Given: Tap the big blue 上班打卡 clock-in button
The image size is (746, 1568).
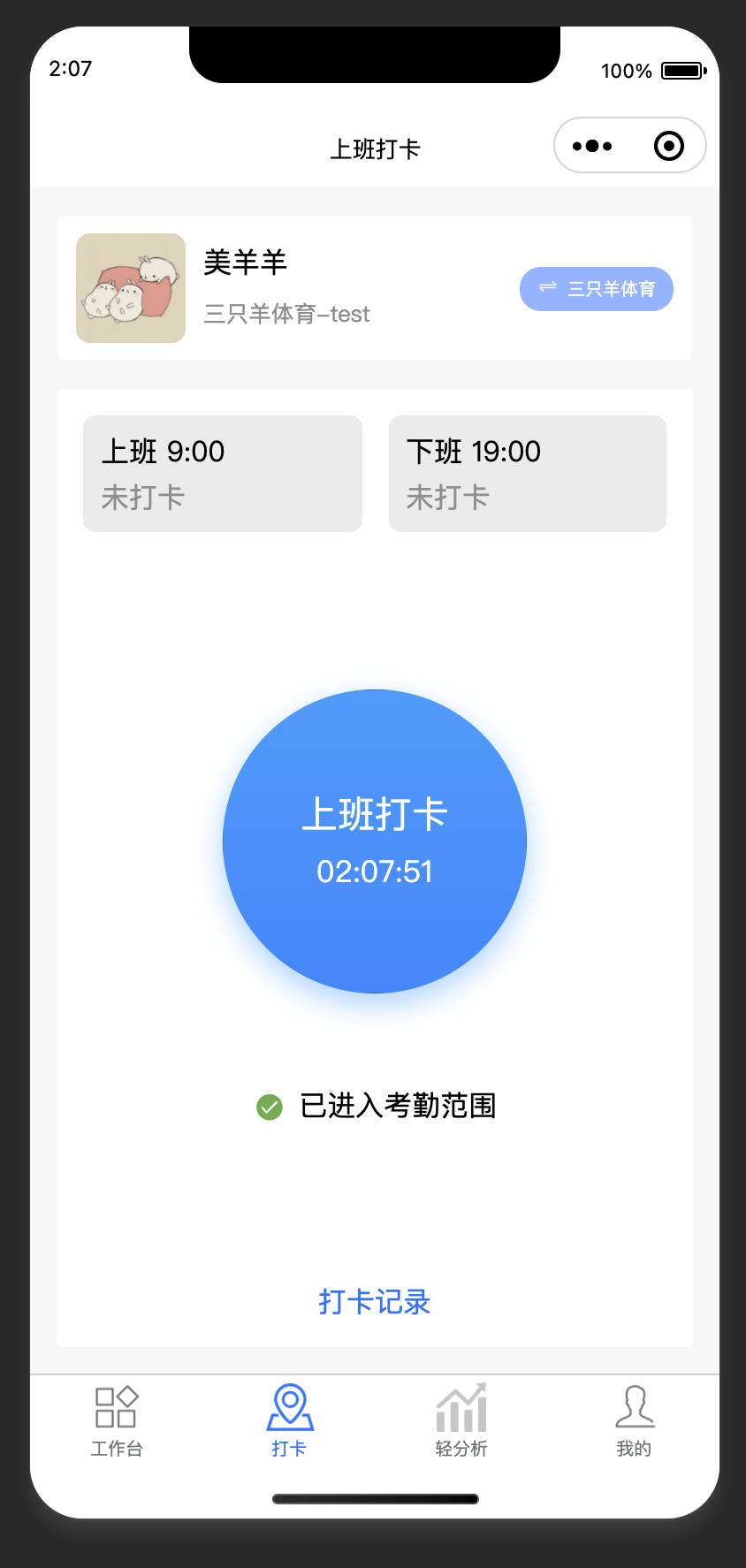Looking at the screenshot, I should coord(375,841).
